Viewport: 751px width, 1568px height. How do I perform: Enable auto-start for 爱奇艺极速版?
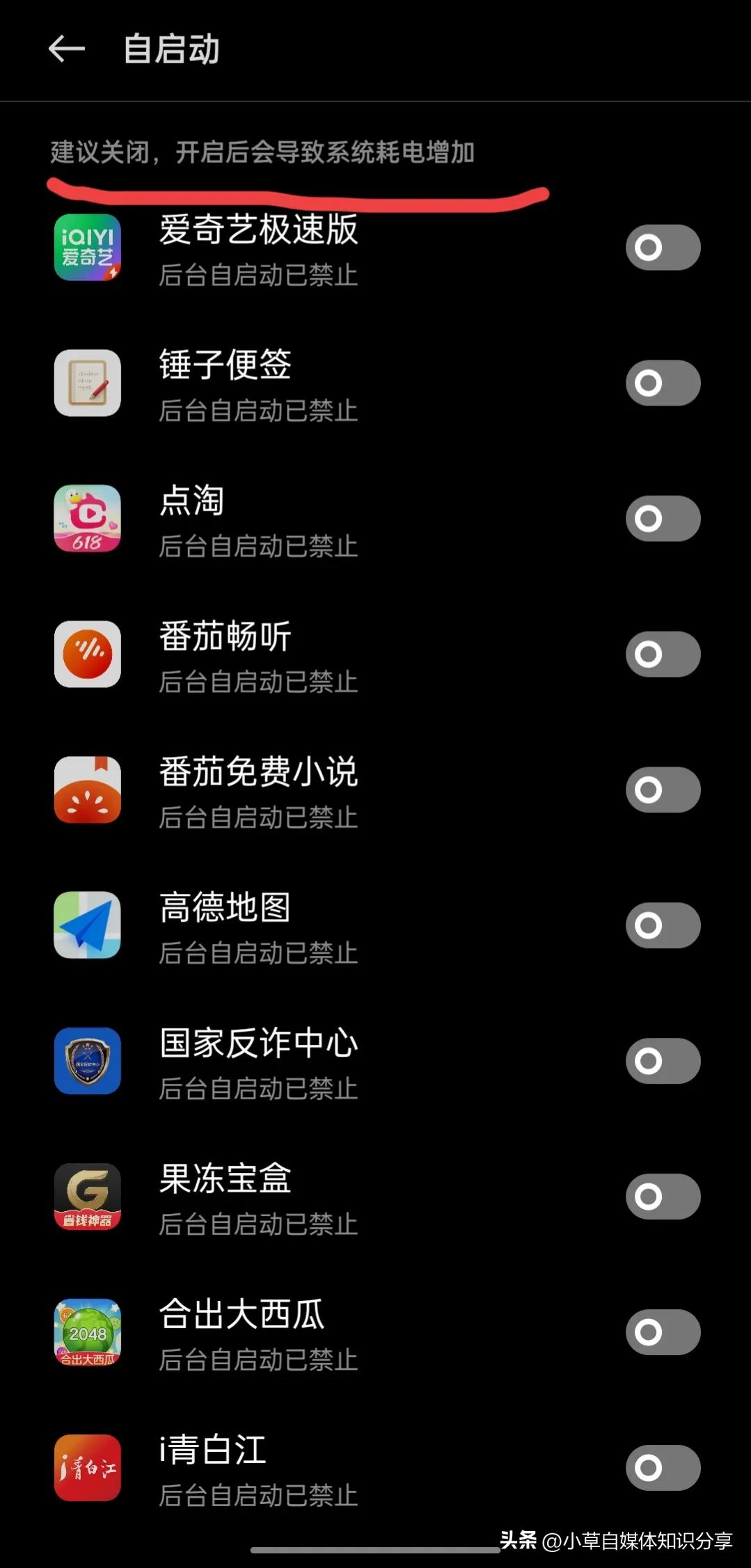point(662,248)
